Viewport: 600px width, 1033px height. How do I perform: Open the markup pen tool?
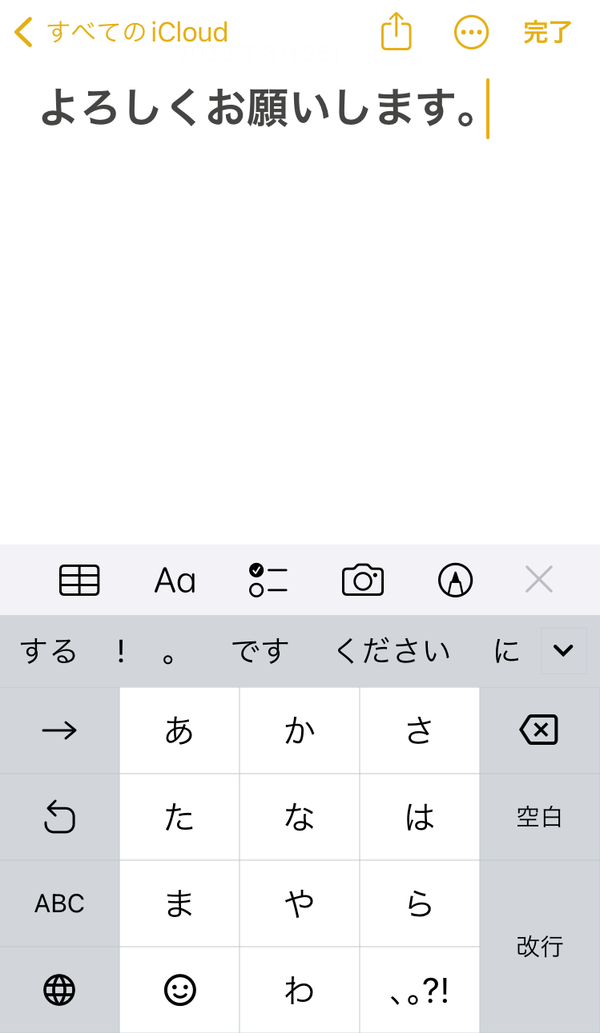click(x=456, y=580)
